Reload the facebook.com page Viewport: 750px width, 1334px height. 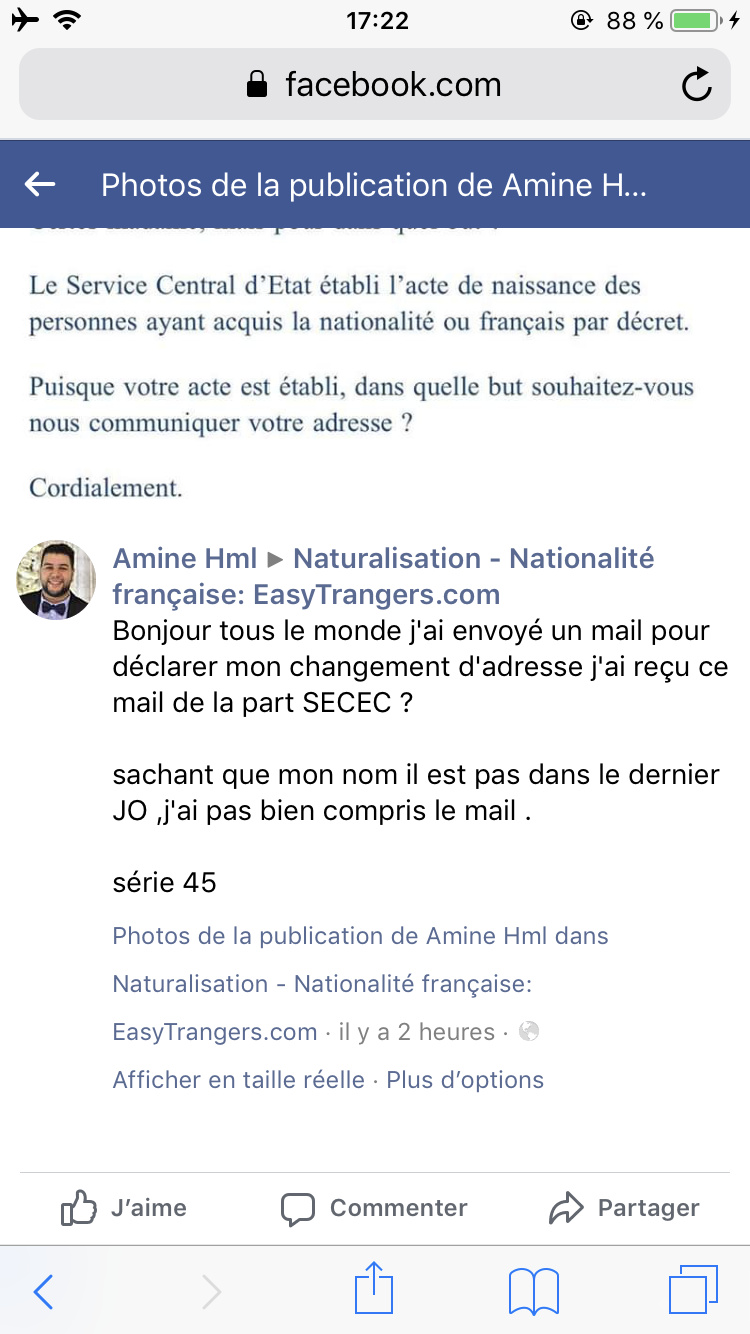696,85
